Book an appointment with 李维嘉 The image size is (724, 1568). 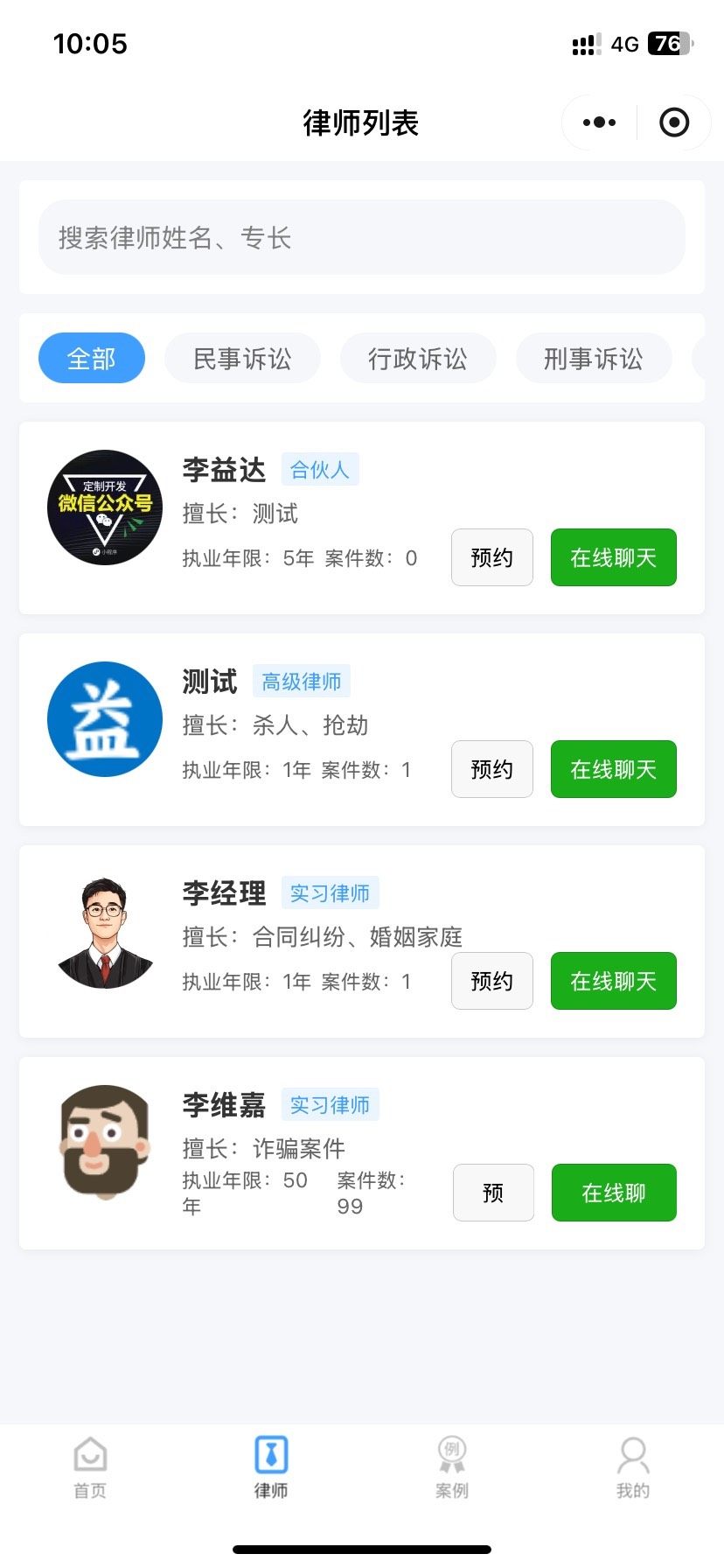pos(493,1193)
